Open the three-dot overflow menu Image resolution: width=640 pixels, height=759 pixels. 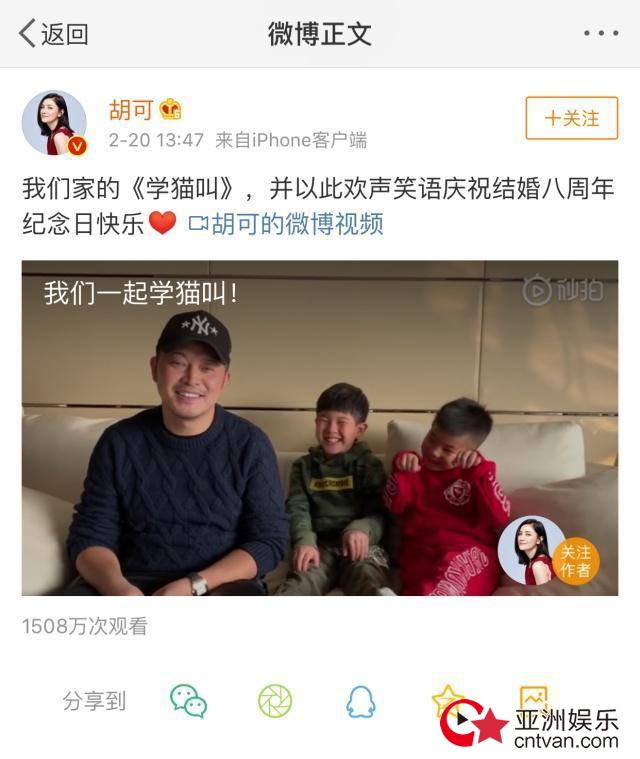[x=600, y=34]
